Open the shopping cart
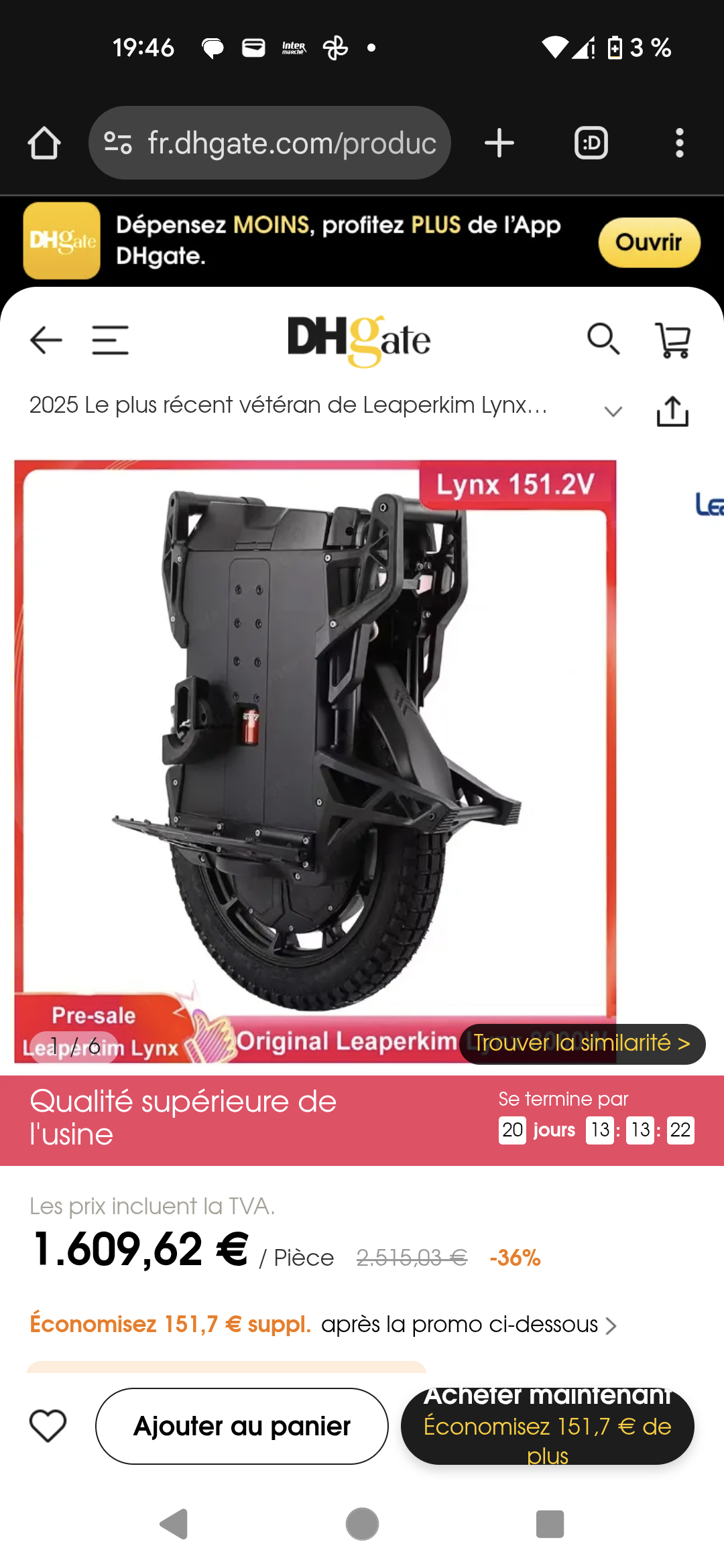724x1568 pixels. pos(673,340)
